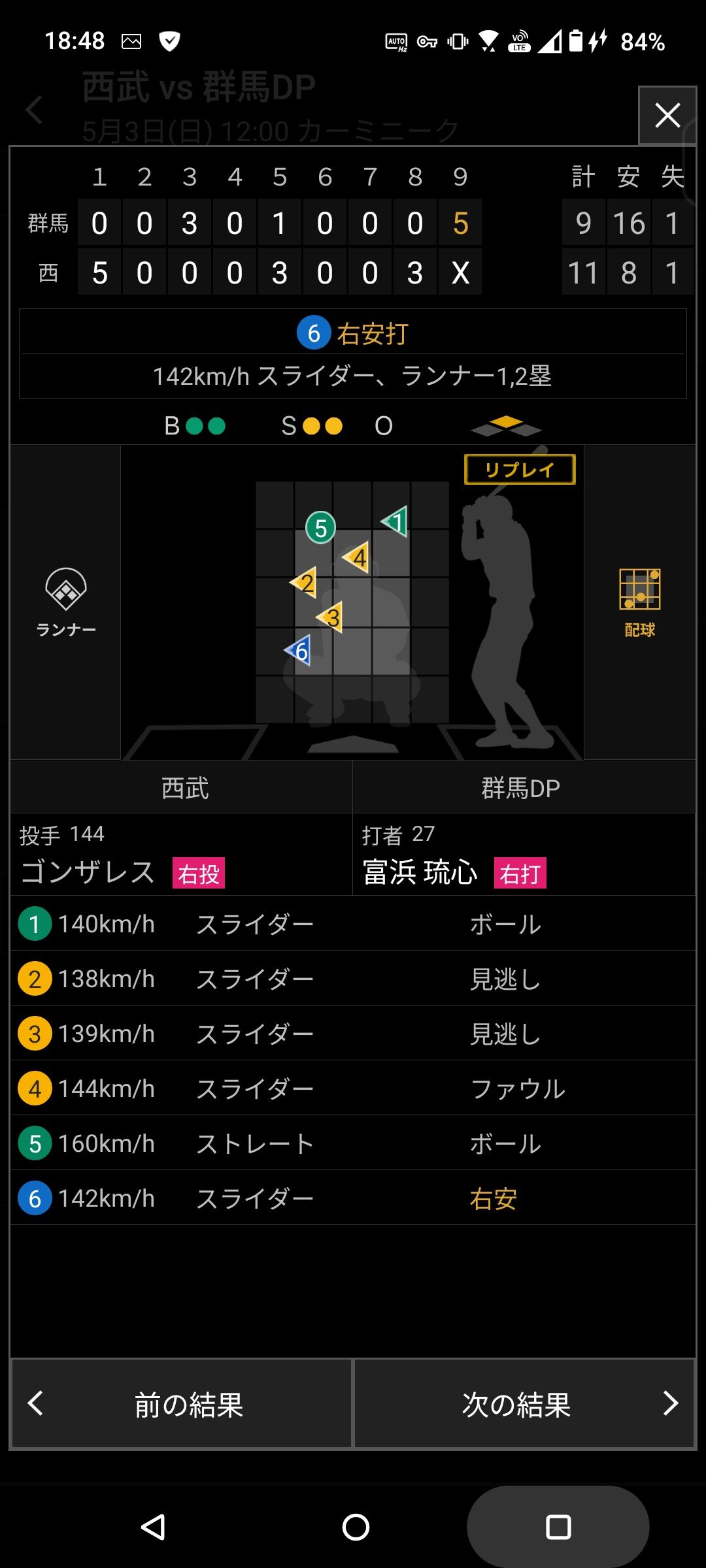706x1568 pixels.
Task: Play the リプレイ replay
Action: pos(520,469)
